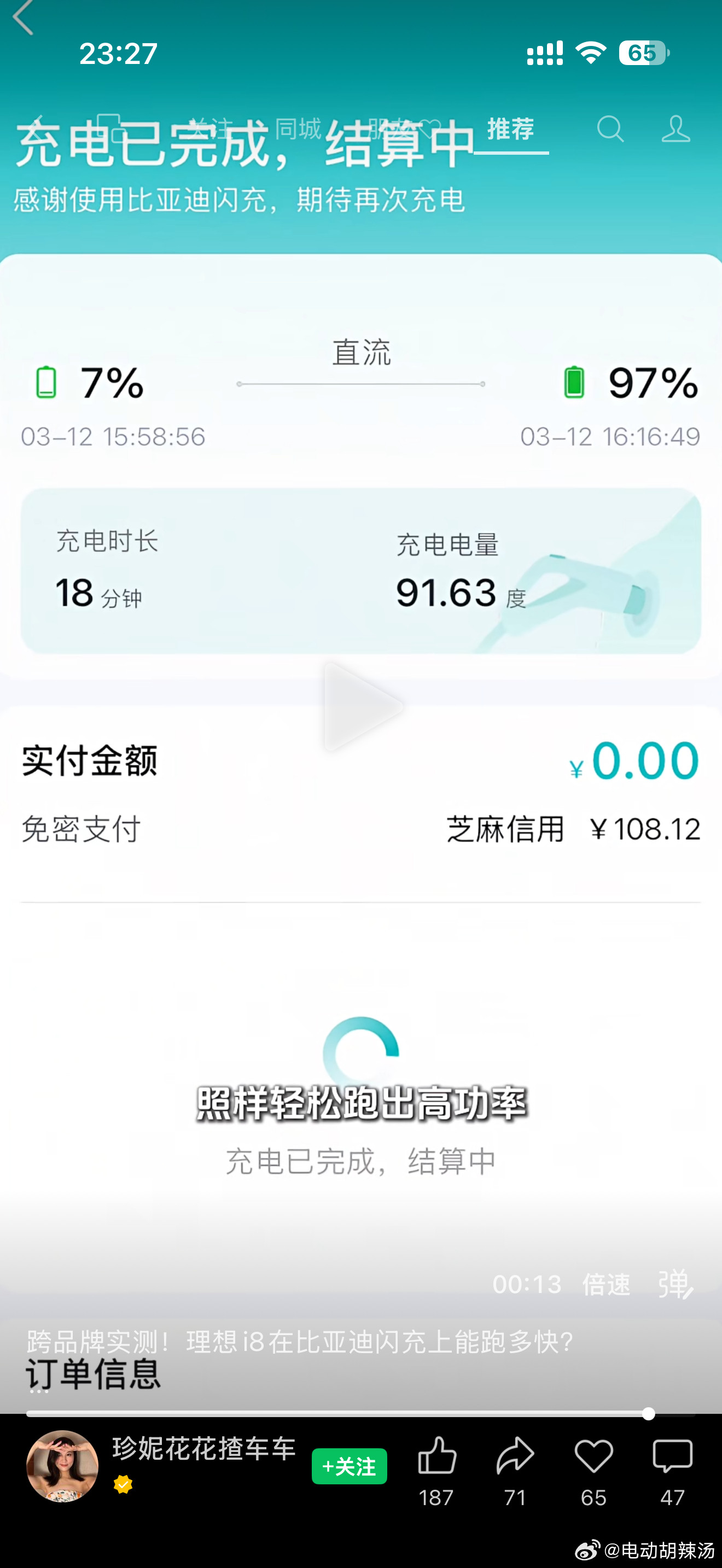The height and width of the screenshot is (1568, 722).
Task: Switch to the 同城 tab
Action: 298,129
